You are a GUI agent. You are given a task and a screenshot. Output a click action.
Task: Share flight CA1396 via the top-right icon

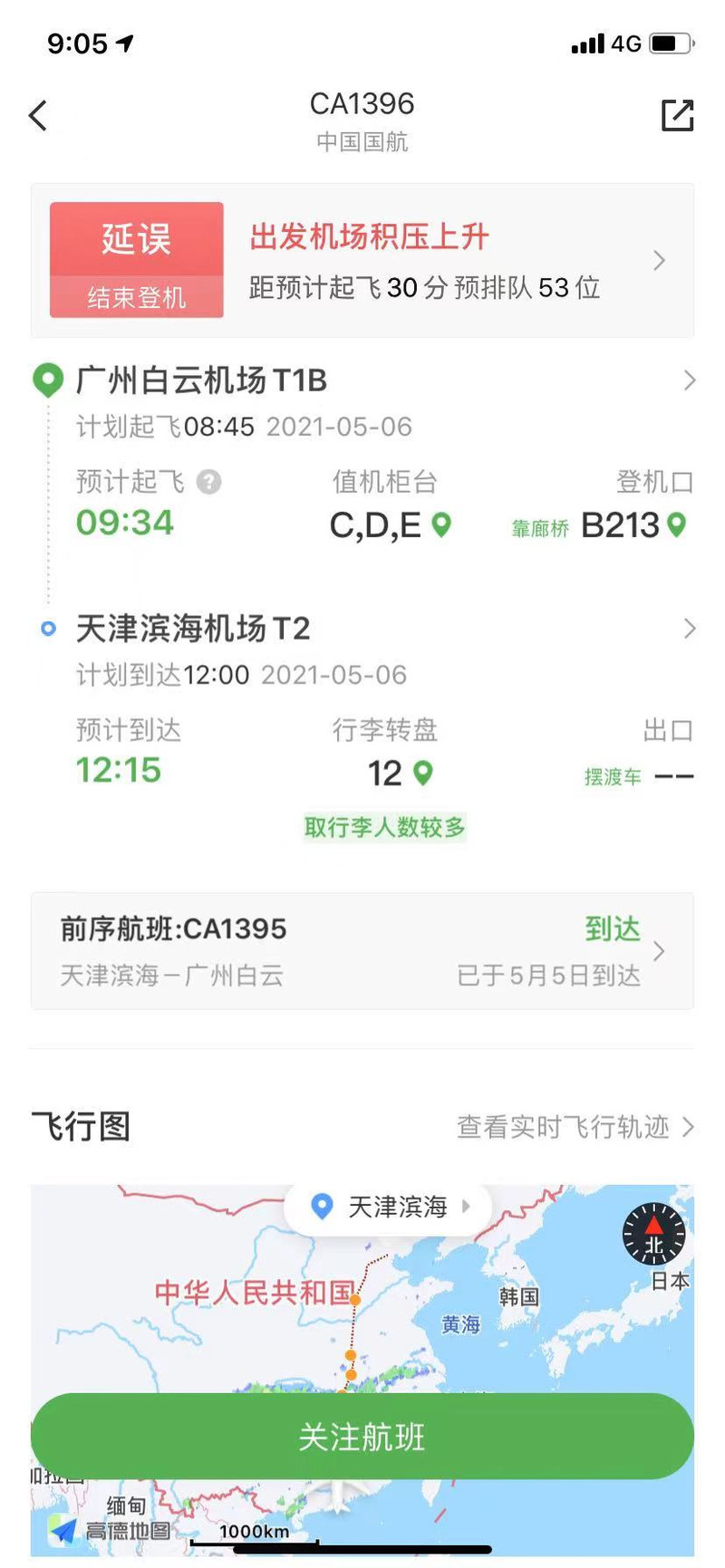point(677,115)
